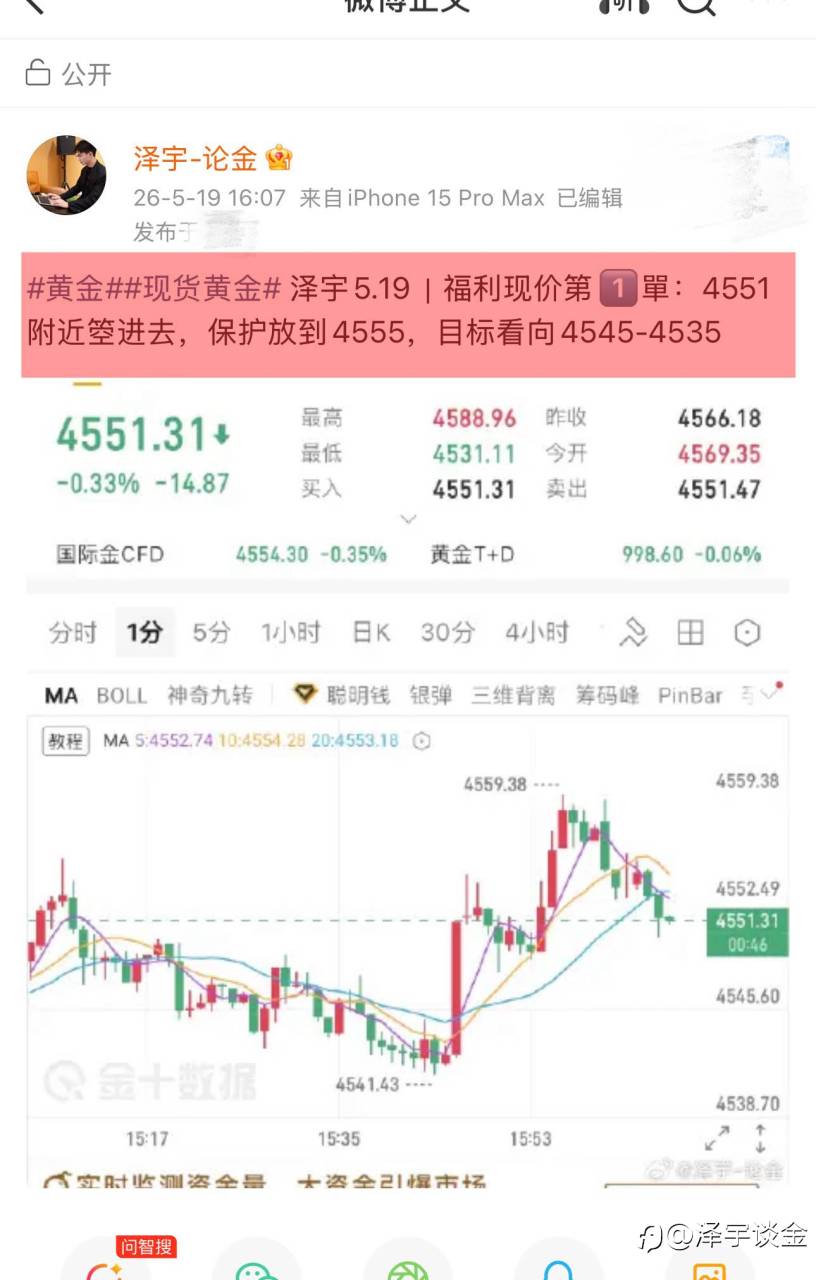Go back using the top-left arrow

(x=33, y=5)
